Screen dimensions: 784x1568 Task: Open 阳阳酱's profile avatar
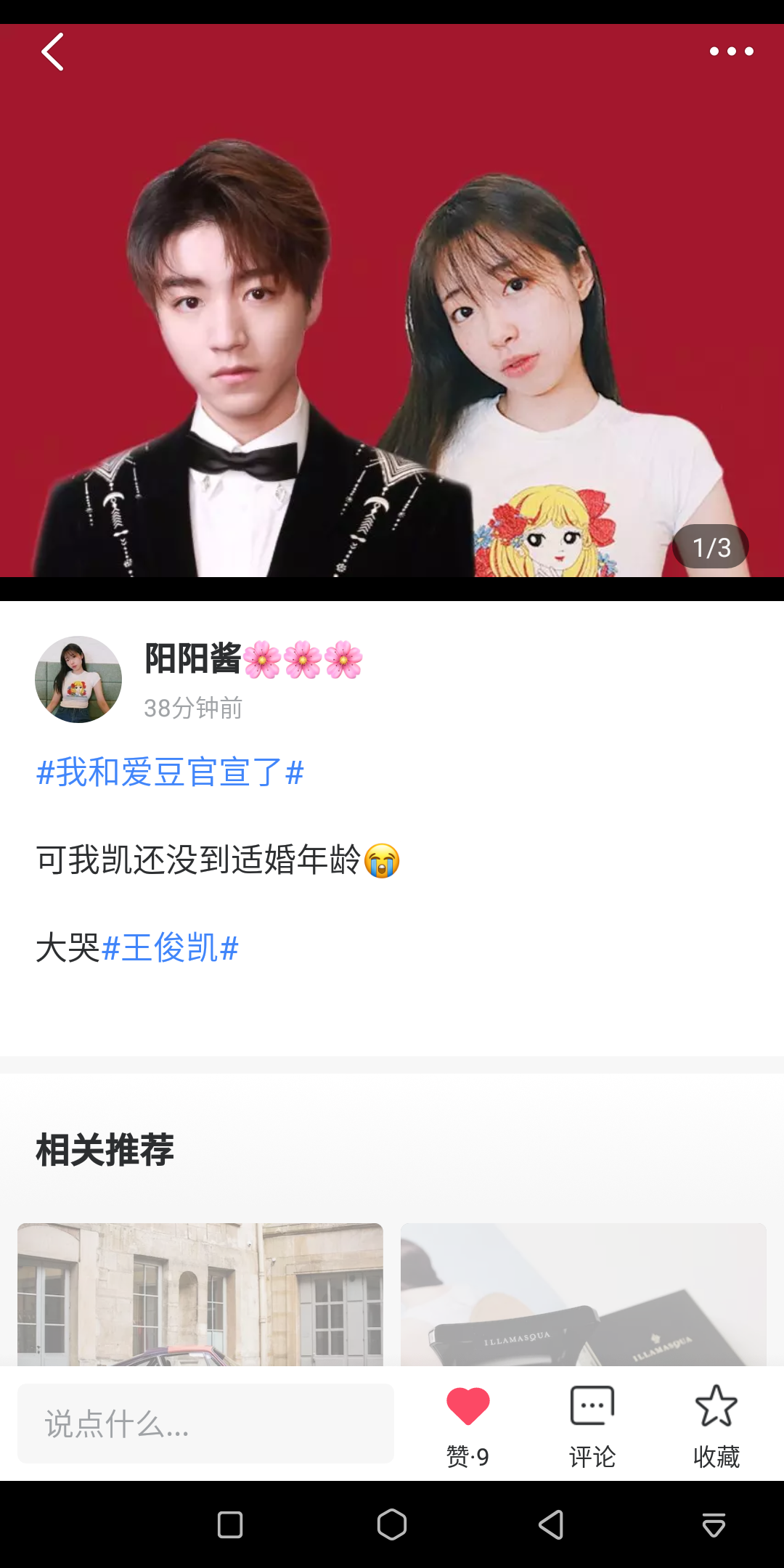[x=78, y=679]
